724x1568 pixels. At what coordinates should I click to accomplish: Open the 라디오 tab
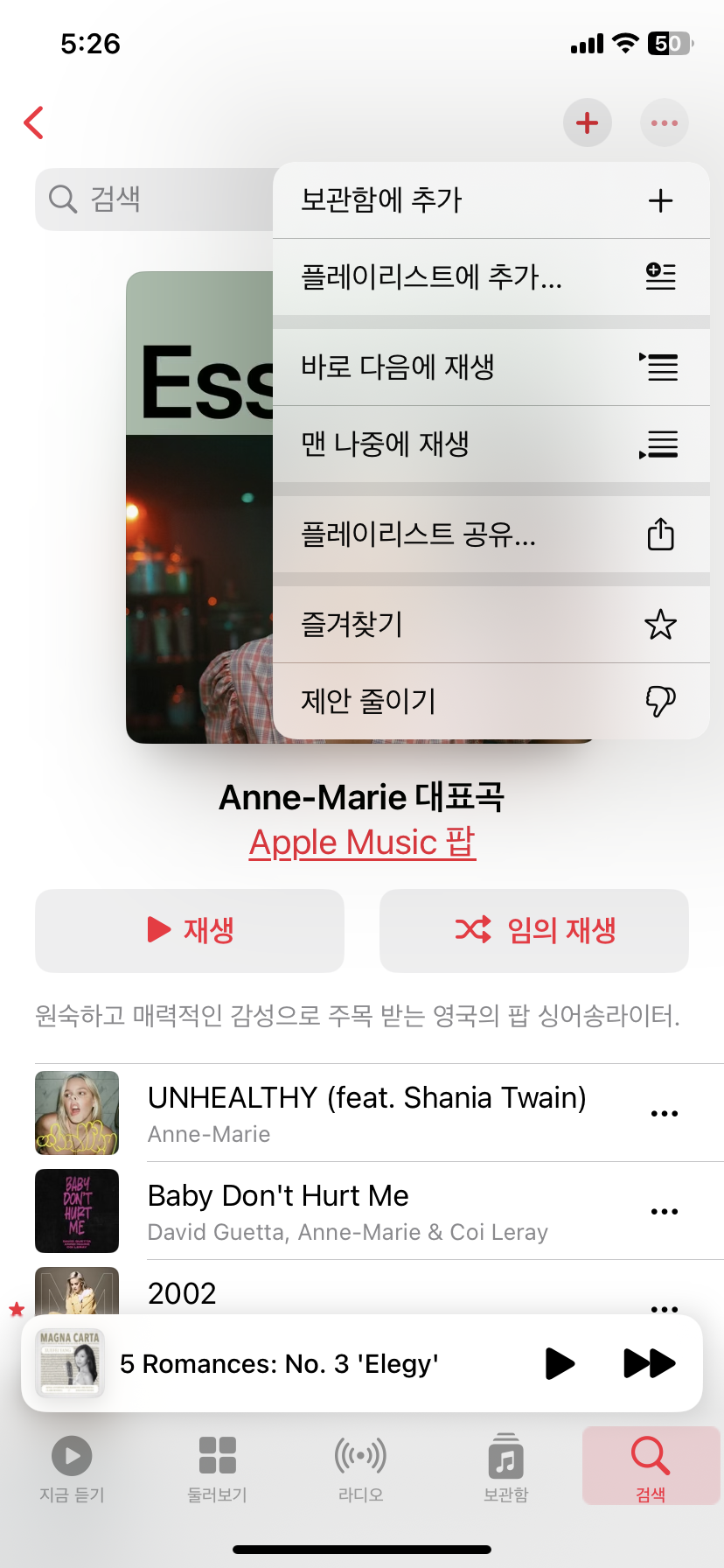click(x=361, y=1468)
